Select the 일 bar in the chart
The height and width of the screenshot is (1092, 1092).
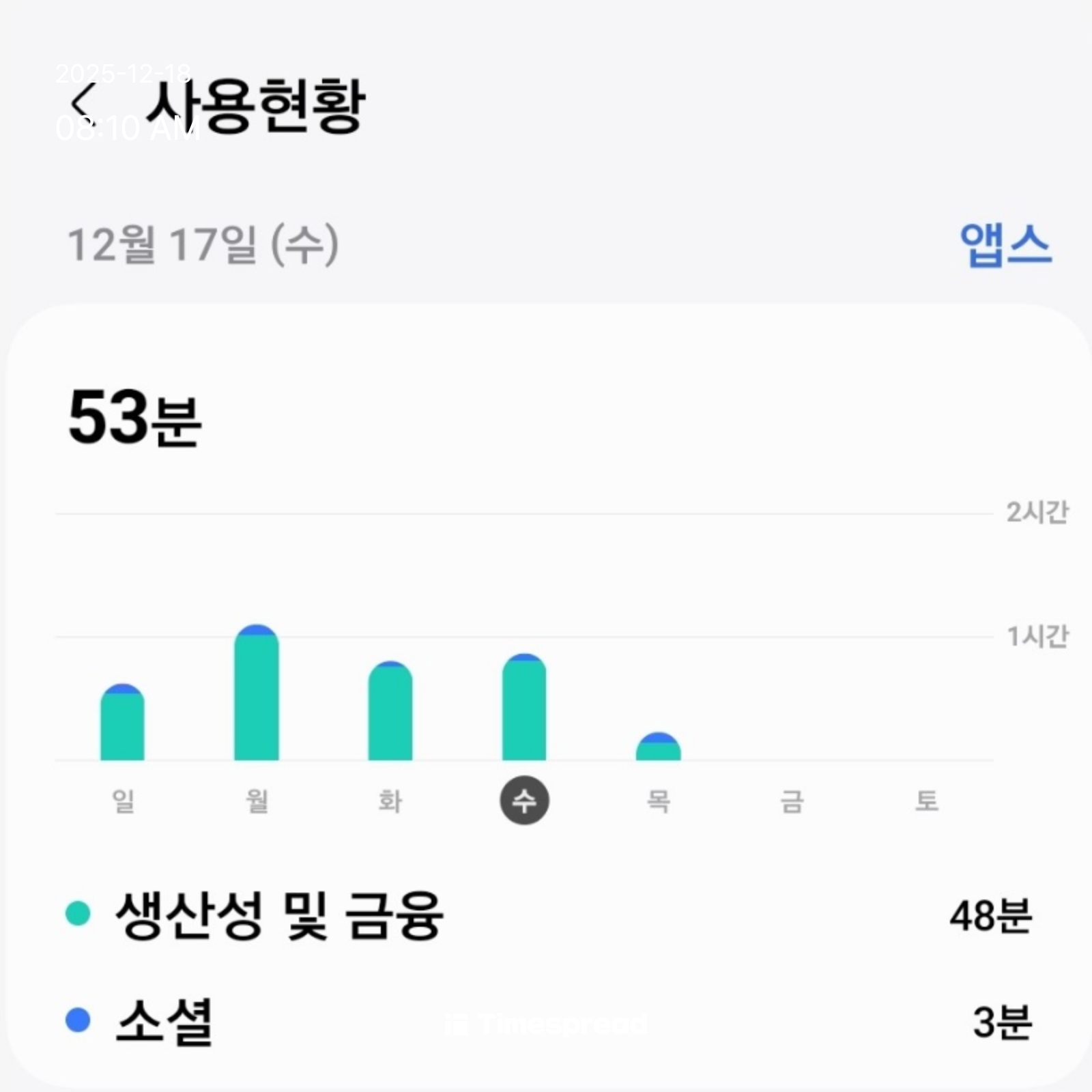pos(123,723)
